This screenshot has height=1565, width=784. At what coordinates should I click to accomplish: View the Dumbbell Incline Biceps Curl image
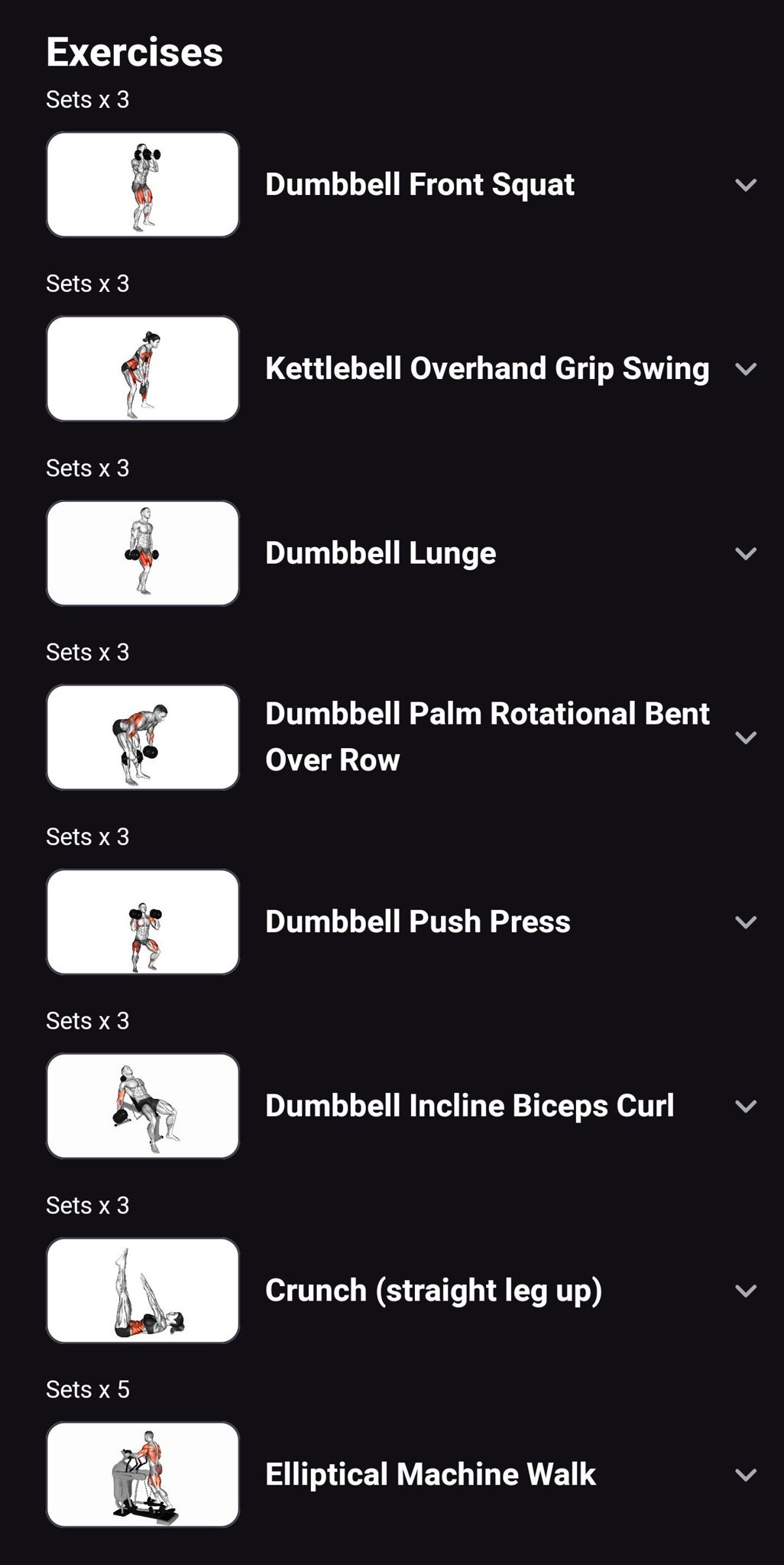pos(142,1107)
